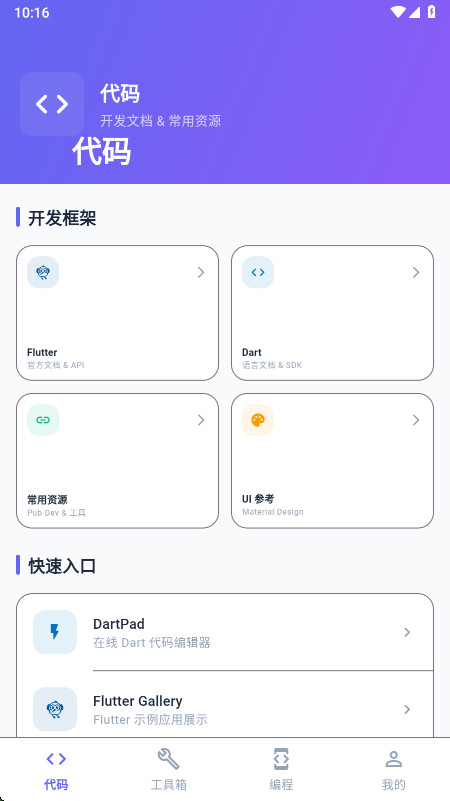Viewport: 450px width, 801px height.
Task: Select the 代码 tab in bottom navigation
Action: 56,769
